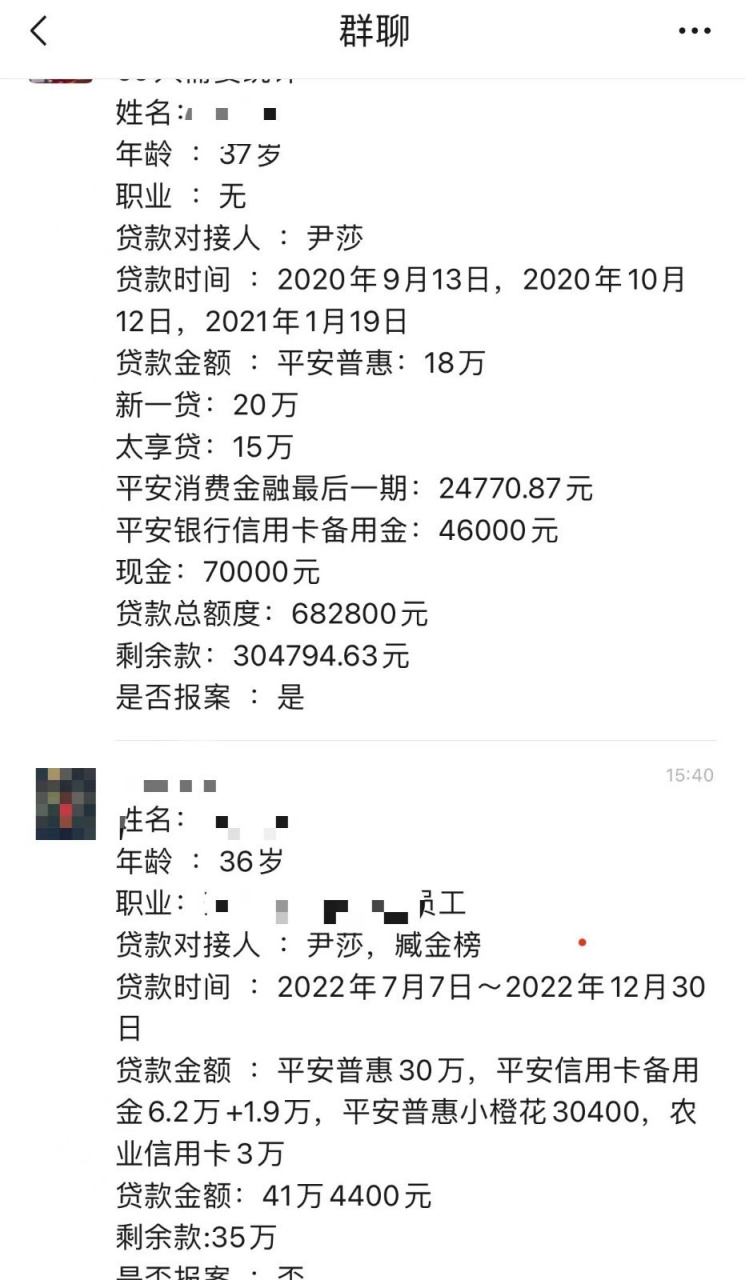Tap the red notification dot near 臧金榜
Viewport: 745px width, 1280px height.
(x=581, y=942)
